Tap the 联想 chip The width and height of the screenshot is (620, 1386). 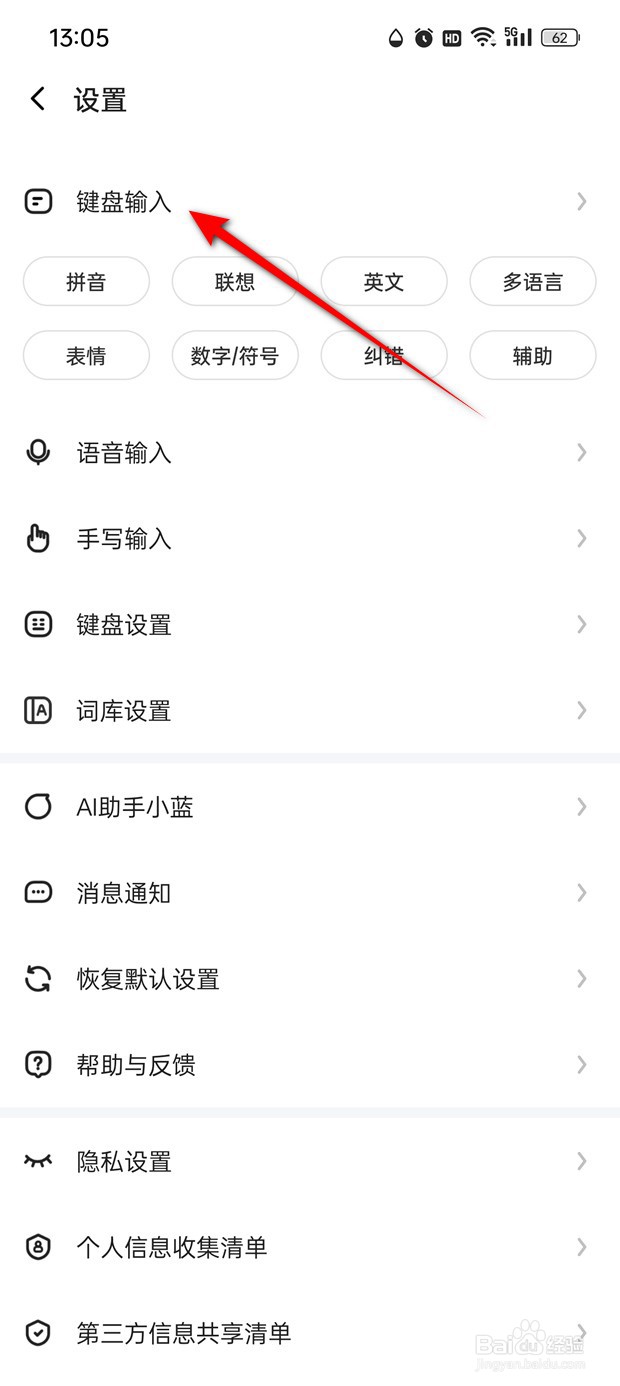pyautogui.click(x=235, y=281)
